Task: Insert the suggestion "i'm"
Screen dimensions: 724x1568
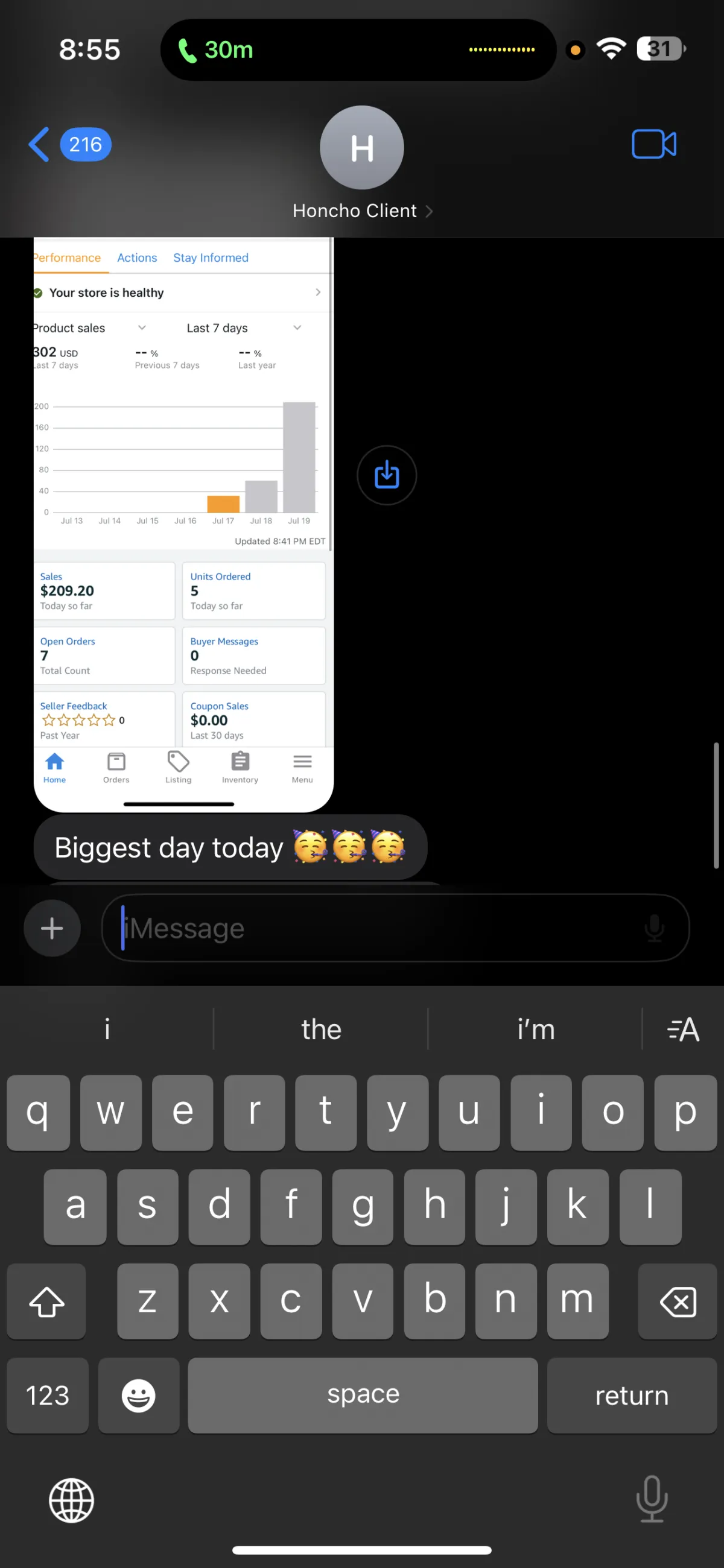Action: pos(535,1029)
